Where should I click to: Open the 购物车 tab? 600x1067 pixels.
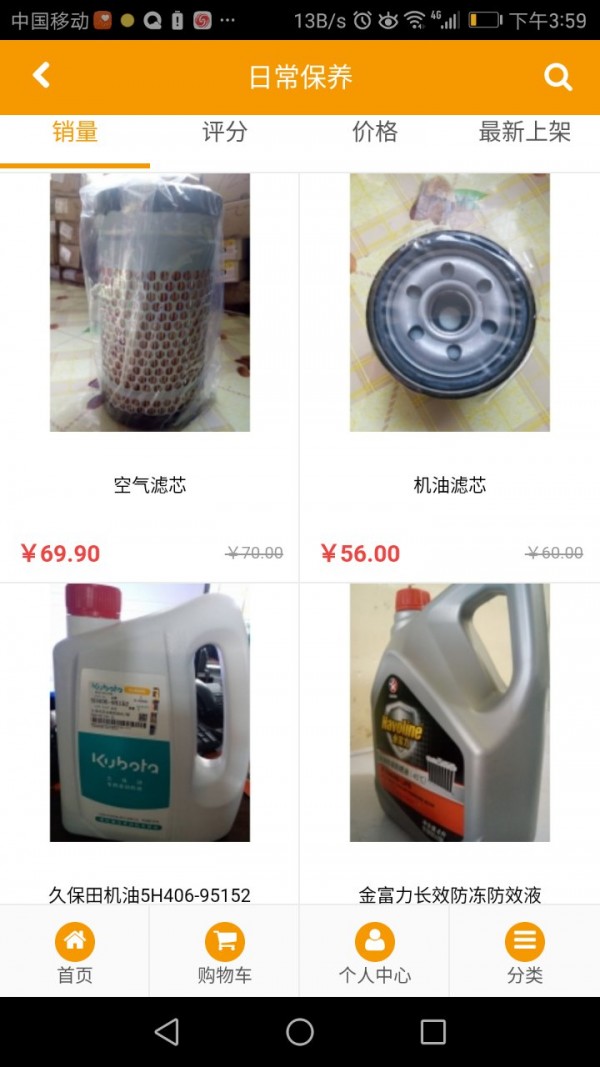tap(225, 953)
